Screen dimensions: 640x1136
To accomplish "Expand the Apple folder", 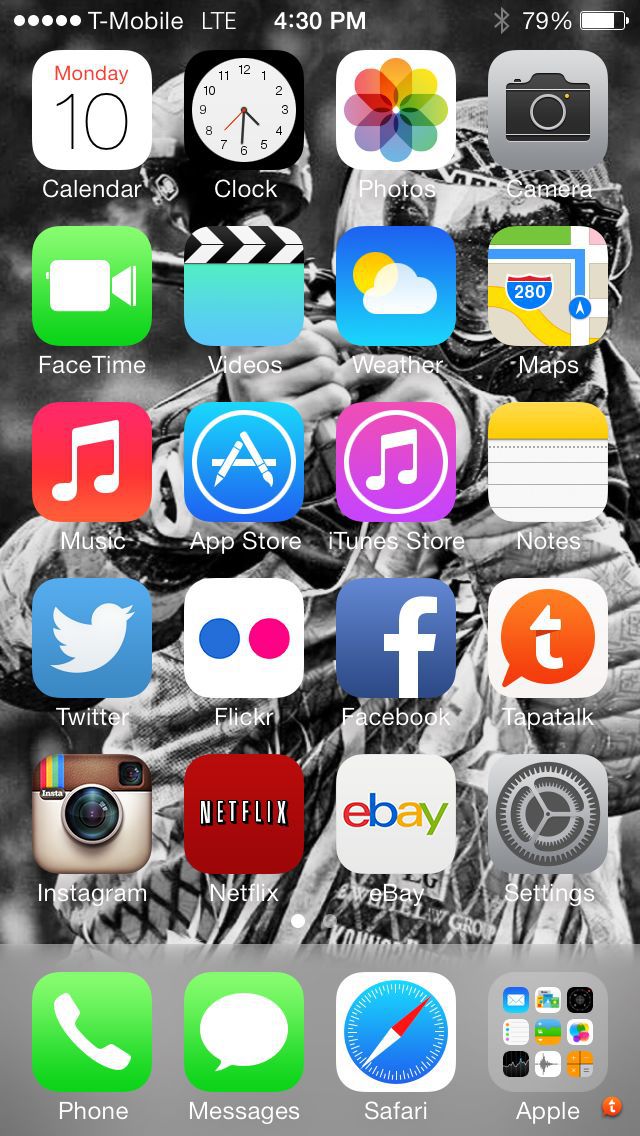I will 548,1032.
